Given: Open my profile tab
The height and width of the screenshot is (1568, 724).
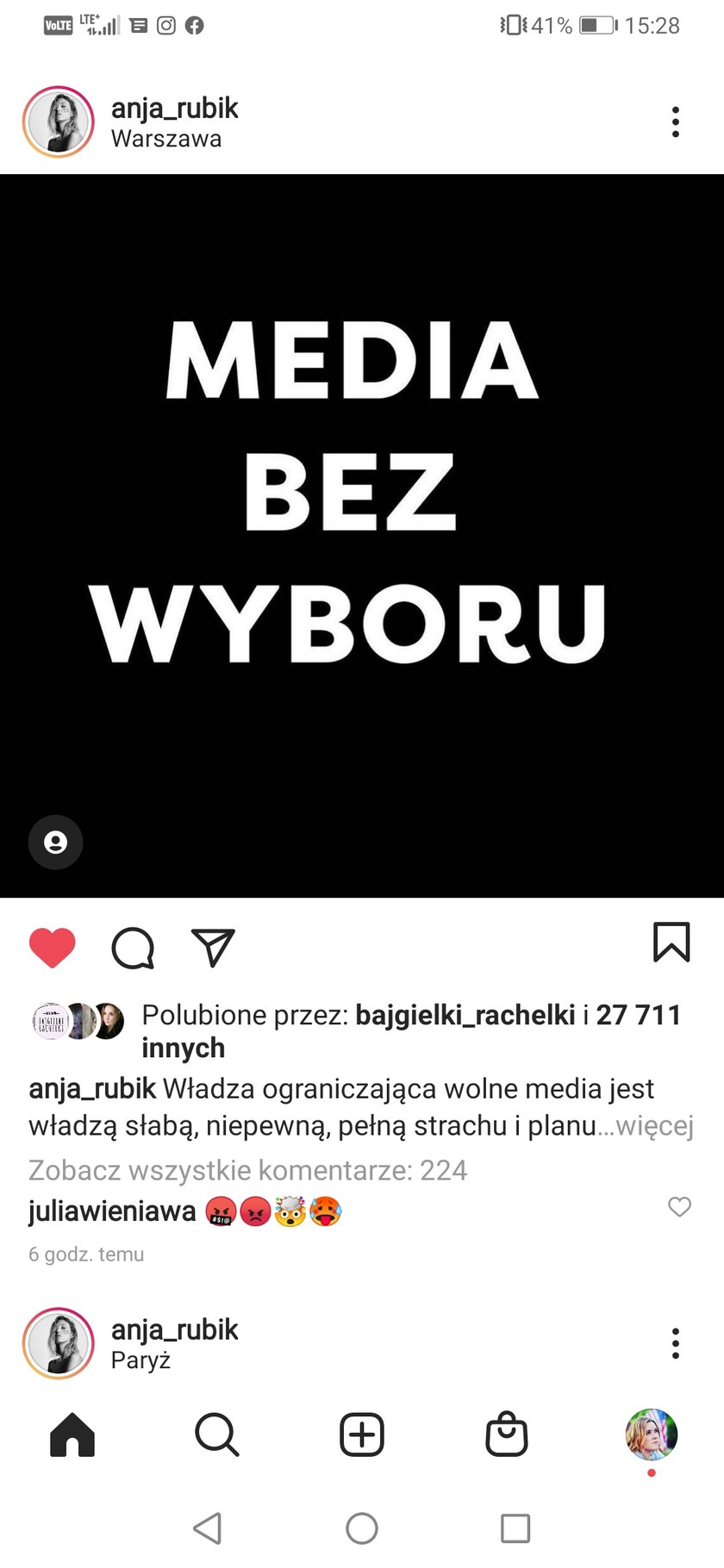Looking at the screenshot, I should [651, 1435].
